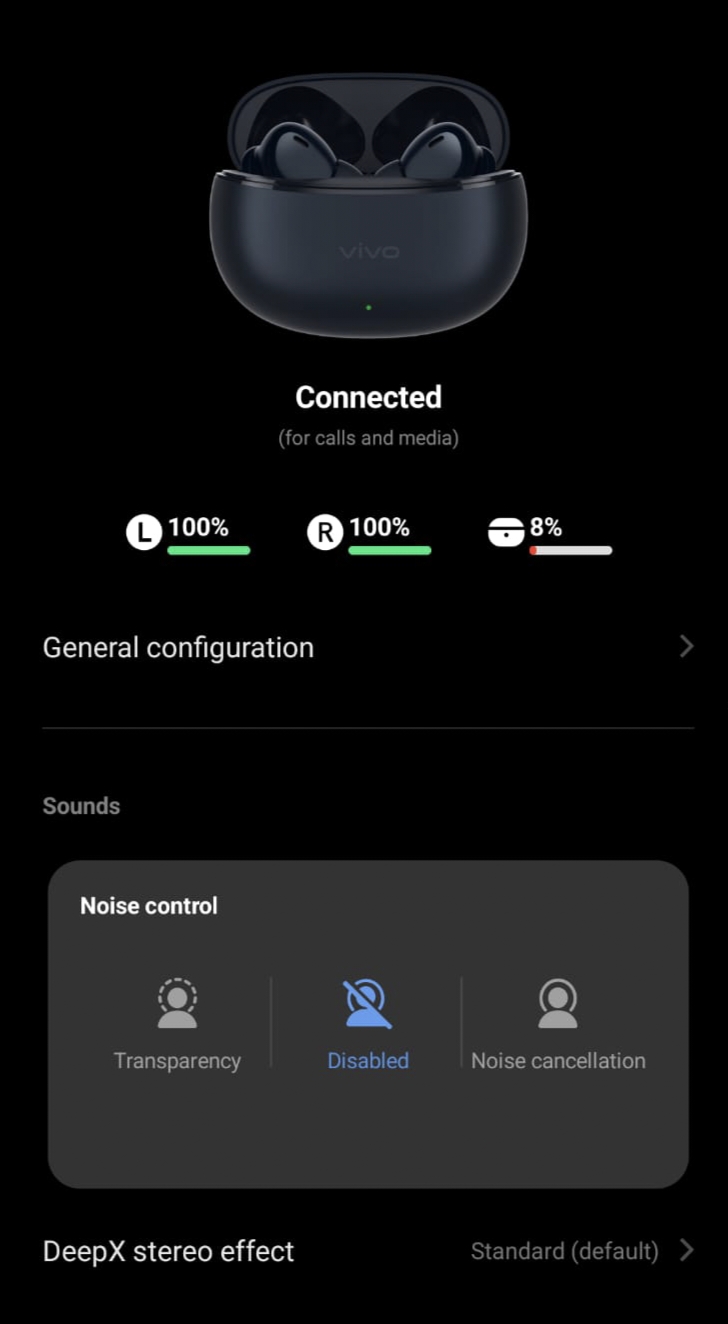728x1324 pixels.
Task: Open General configuration settings
Action: pos(366,647)
